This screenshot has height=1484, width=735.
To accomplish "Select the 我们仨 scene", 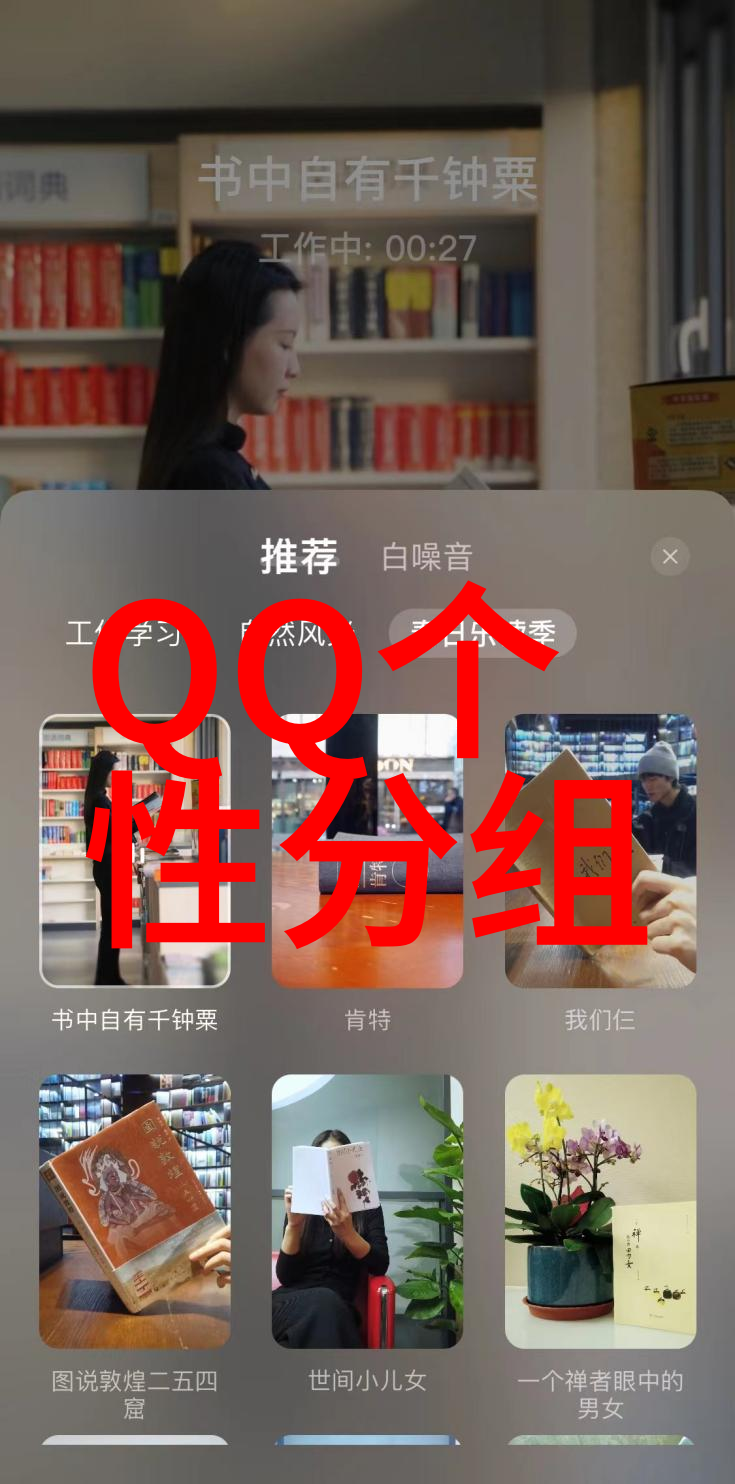I will [600, 850].
